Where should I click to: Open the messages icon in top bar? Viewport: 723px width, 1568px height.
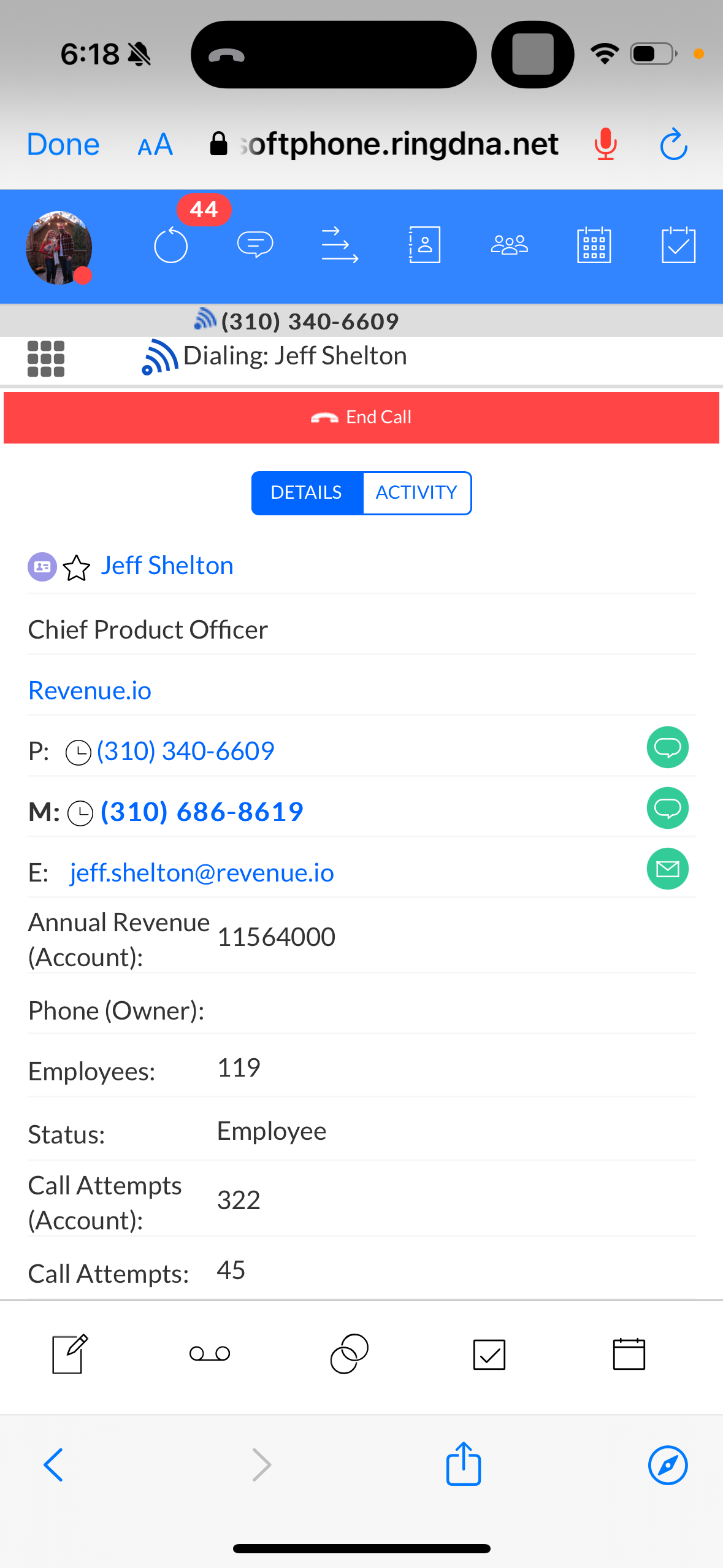(255, 245)
